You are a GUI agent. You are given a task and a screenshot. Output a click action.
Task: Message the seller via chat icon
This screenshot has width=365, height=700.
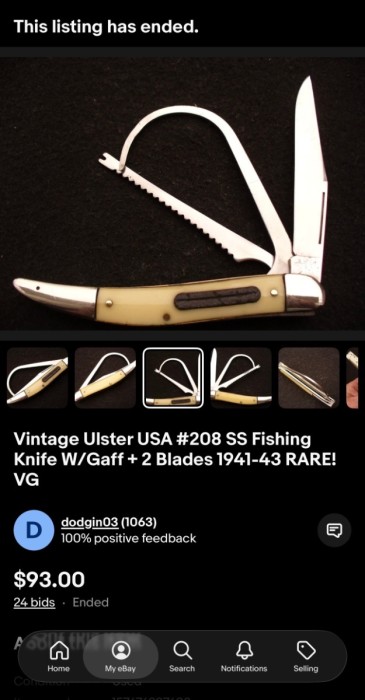[x=334, y=530]
